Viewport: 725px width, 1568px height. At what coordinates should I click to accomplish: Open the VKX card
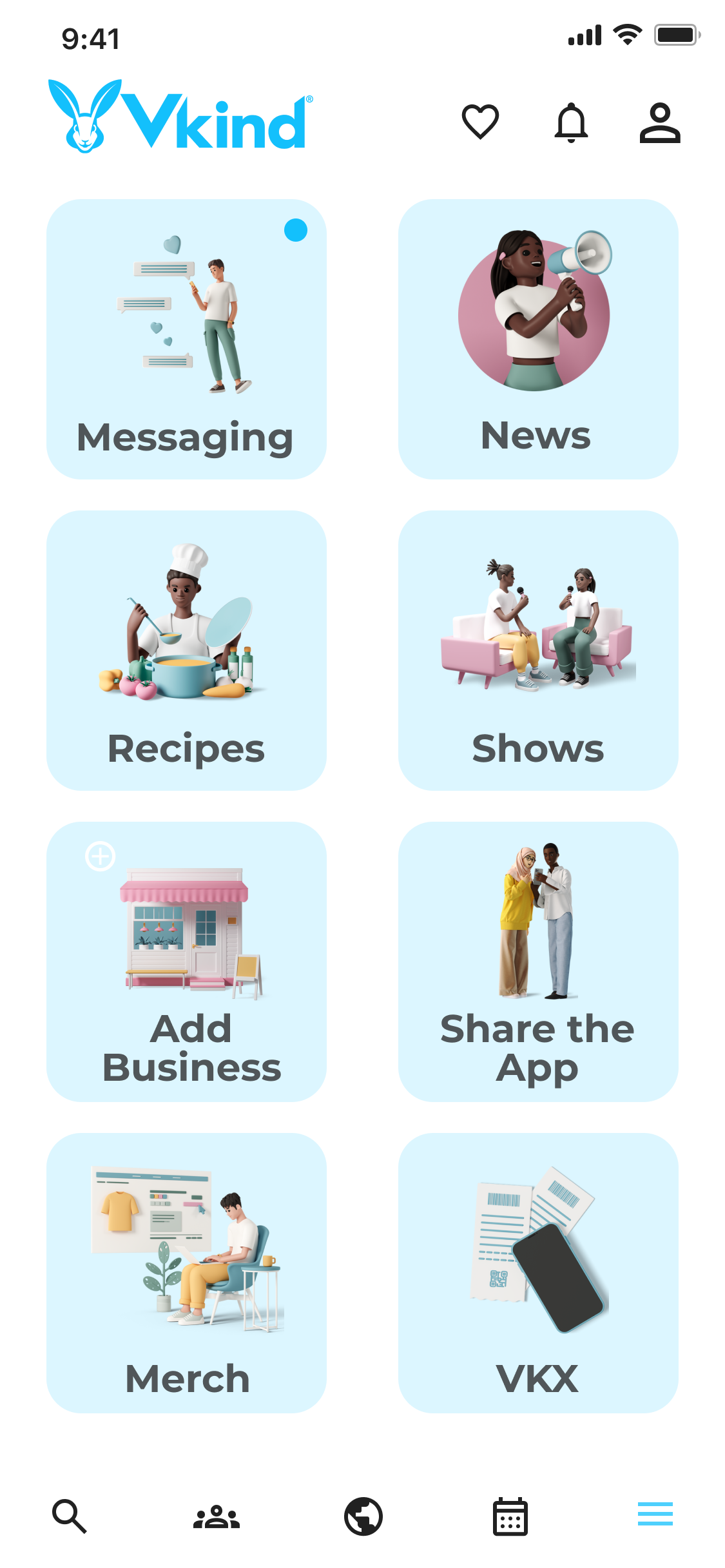[x=537, y=1273]
